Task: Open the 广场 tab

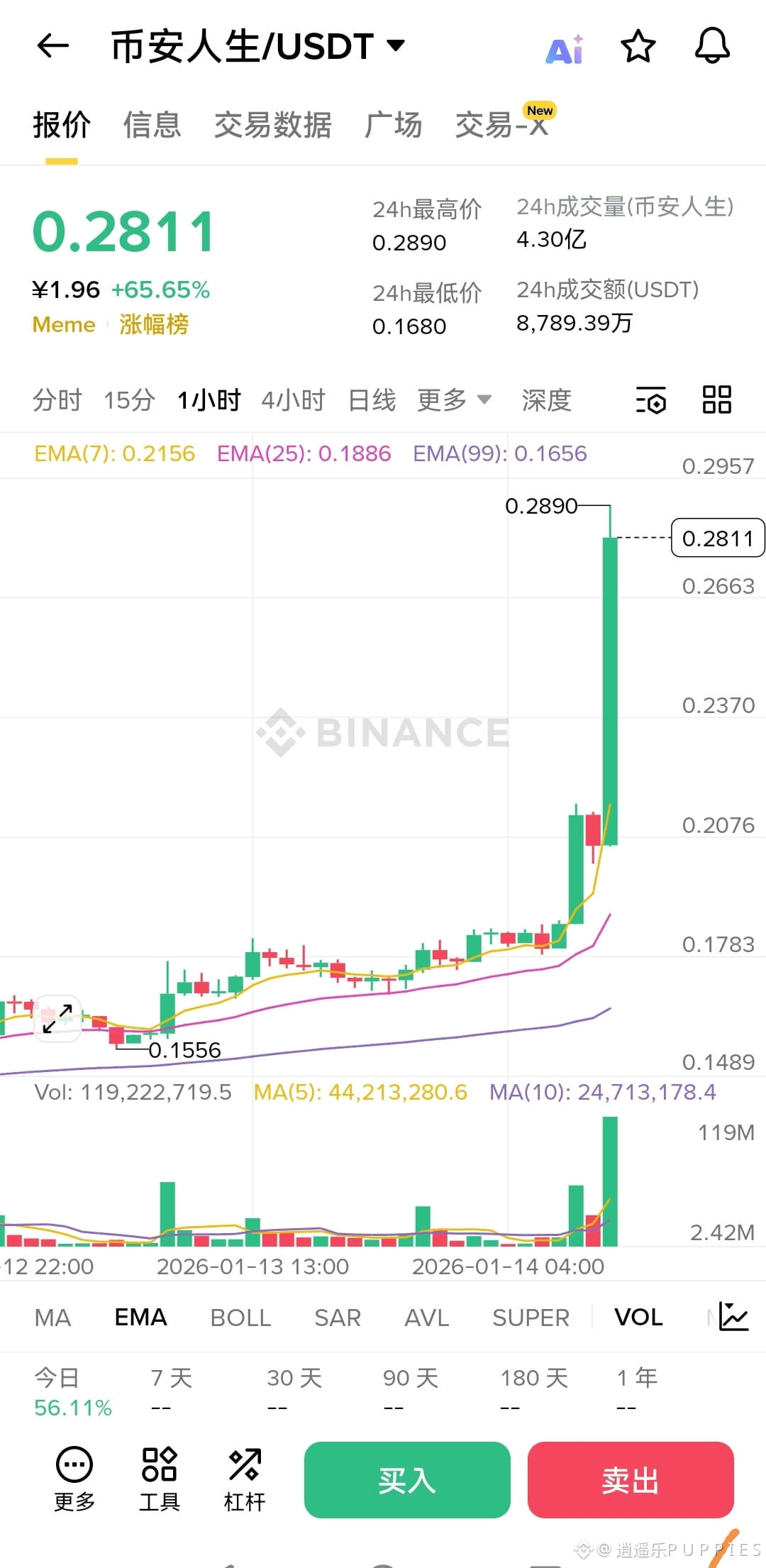Action: point(393,125)
